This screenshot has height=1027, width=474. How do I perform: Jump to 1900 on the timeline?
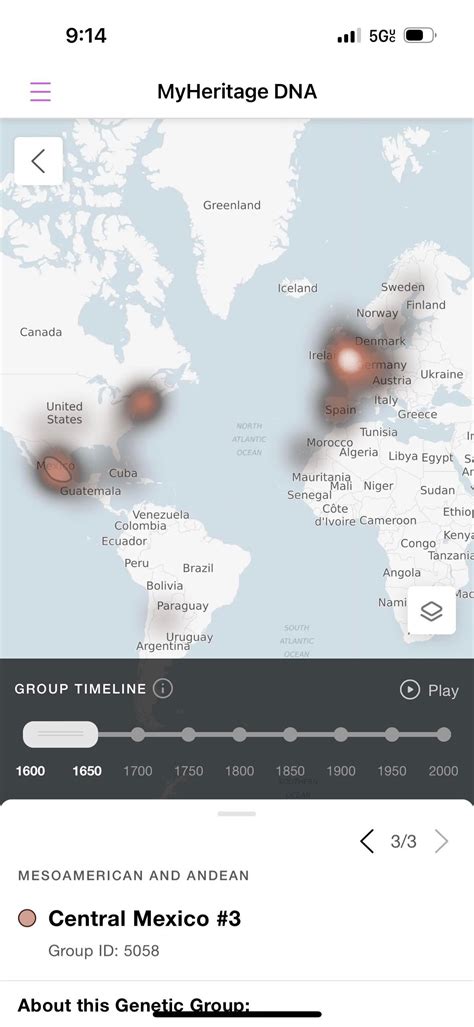pos(341,734)
